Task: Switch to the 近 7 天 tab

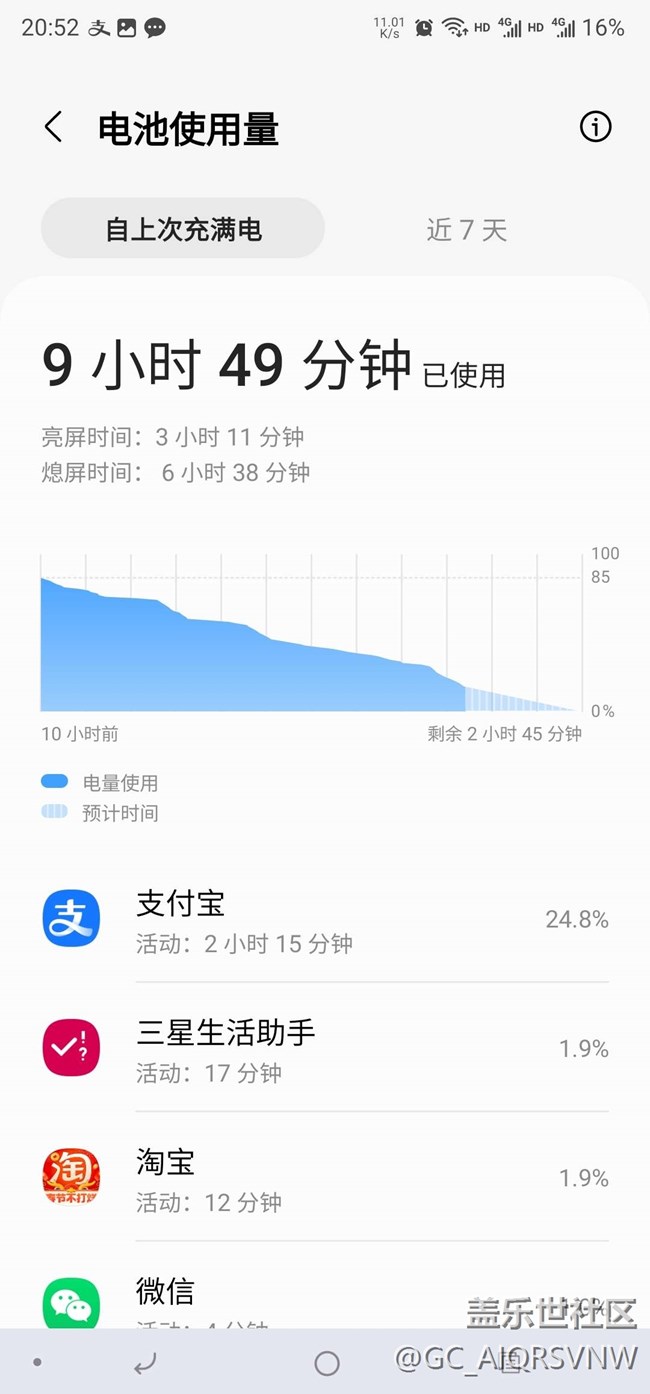Action: coord(466,230)
